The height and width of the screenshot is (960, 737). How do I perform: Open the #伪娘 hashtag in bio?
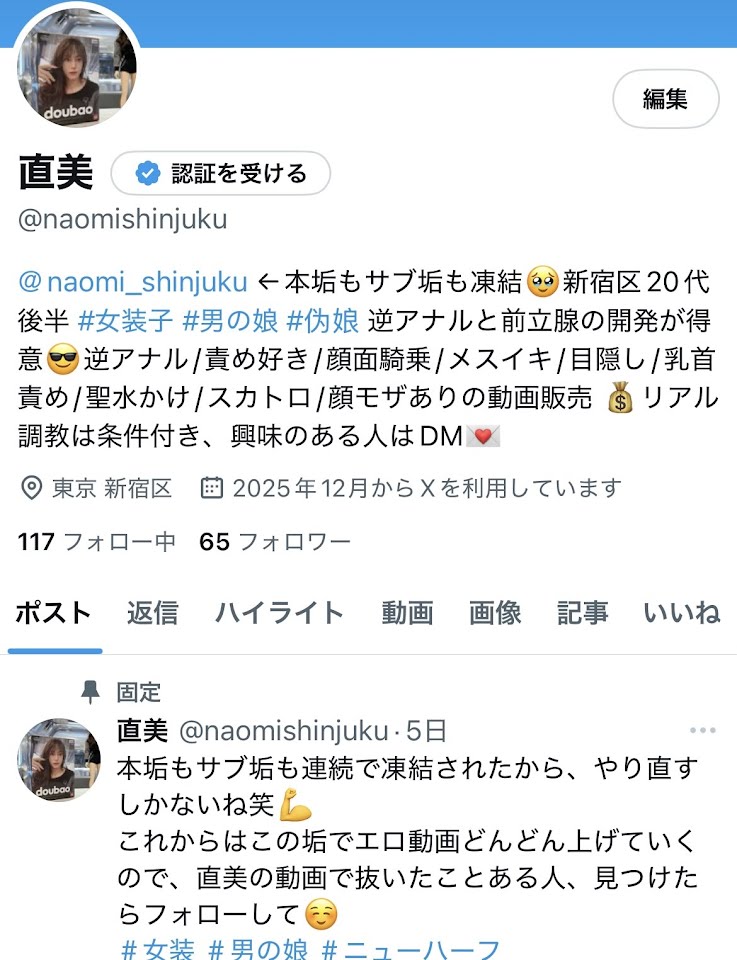[x=323, y=320]
